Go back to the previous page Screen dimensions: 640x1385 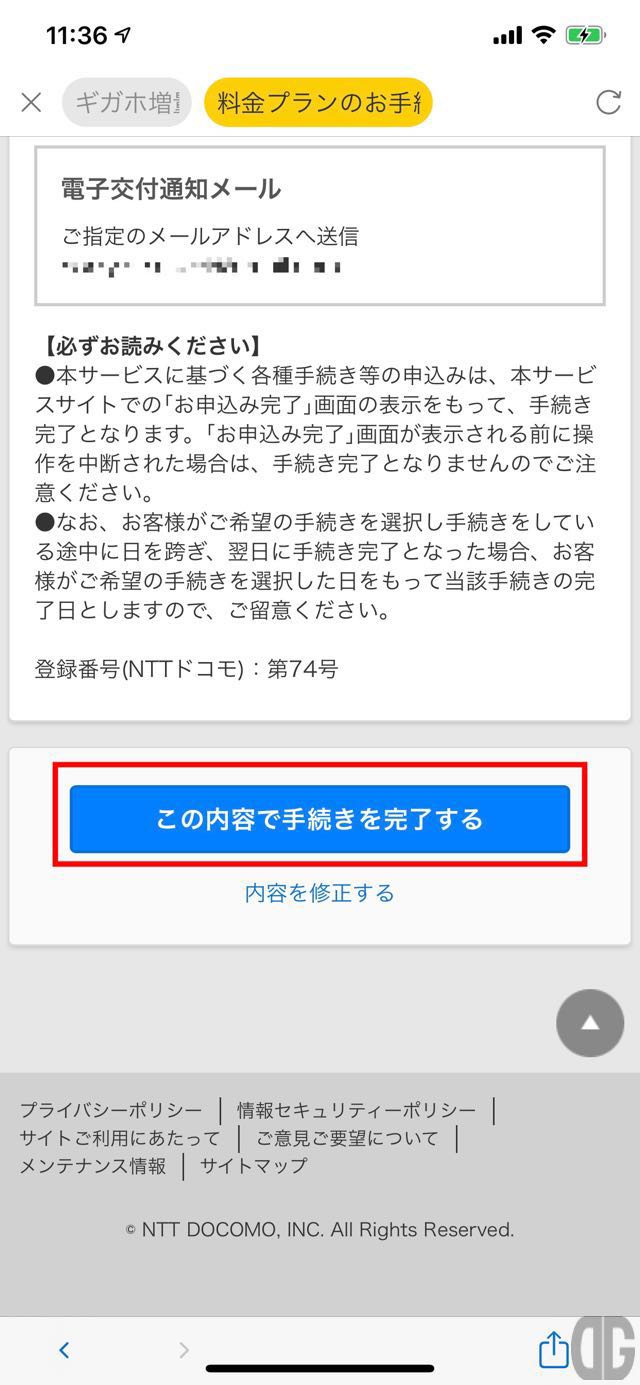click(x=64, y=1350)
